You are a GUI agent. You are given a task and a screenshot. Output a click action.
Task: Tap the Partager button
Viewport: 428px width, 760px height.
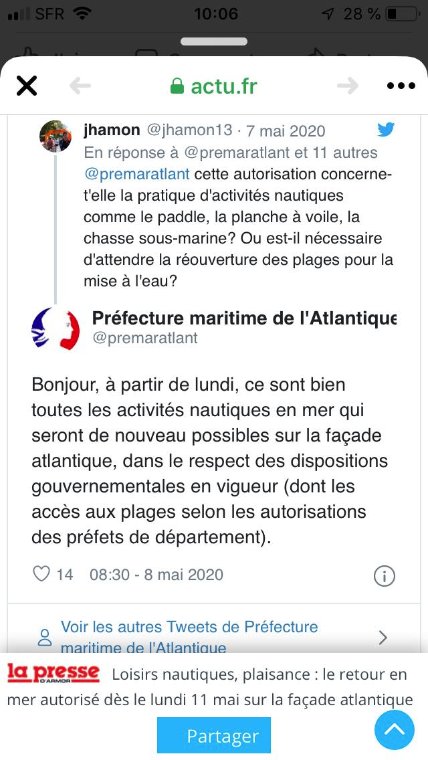click(x=214, y=736)
